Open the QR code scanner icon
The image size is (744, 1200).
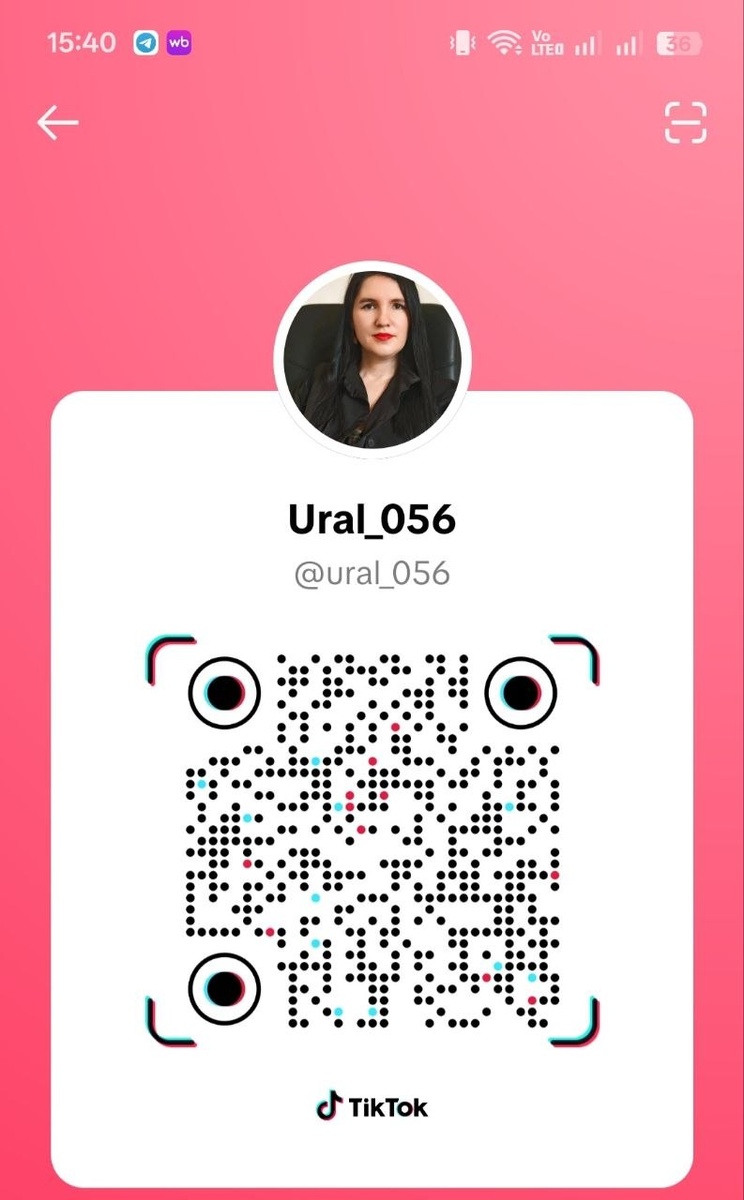(x=686, y=122)
